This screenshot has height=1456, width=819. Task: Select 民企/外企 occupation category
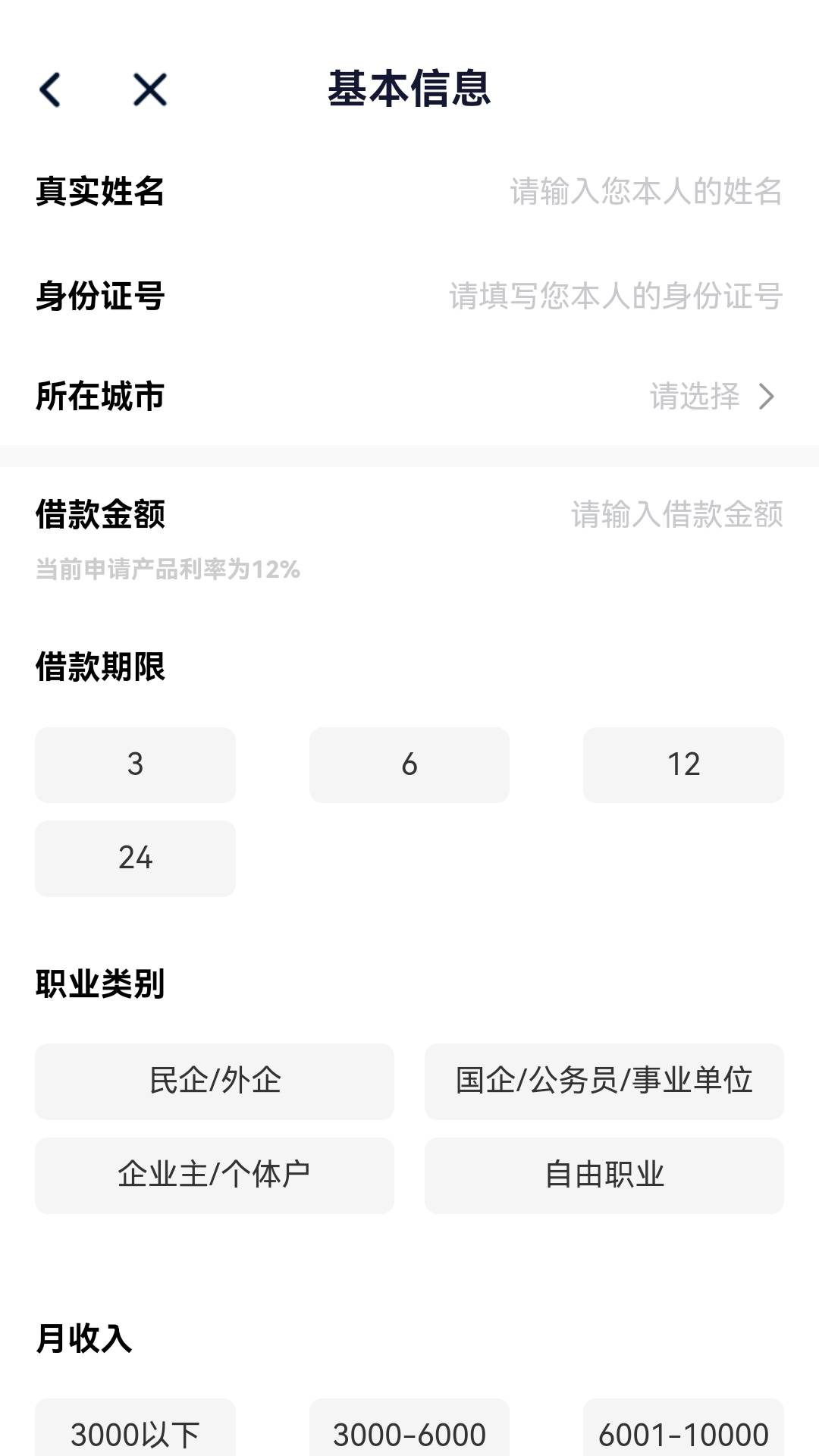click(x=213, y=1082)
